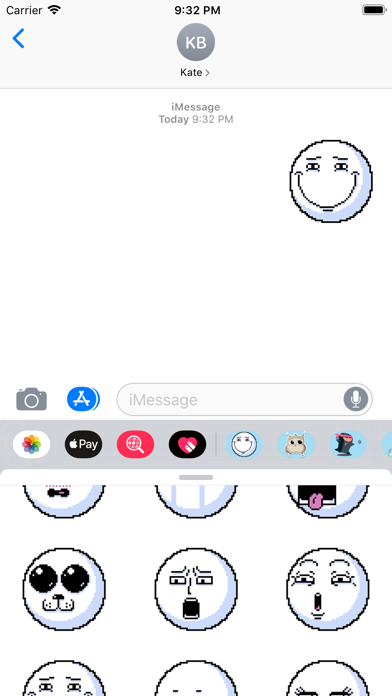
Task: Tap the sent smiling sticker in chat
Action: [x=331, y=181]
